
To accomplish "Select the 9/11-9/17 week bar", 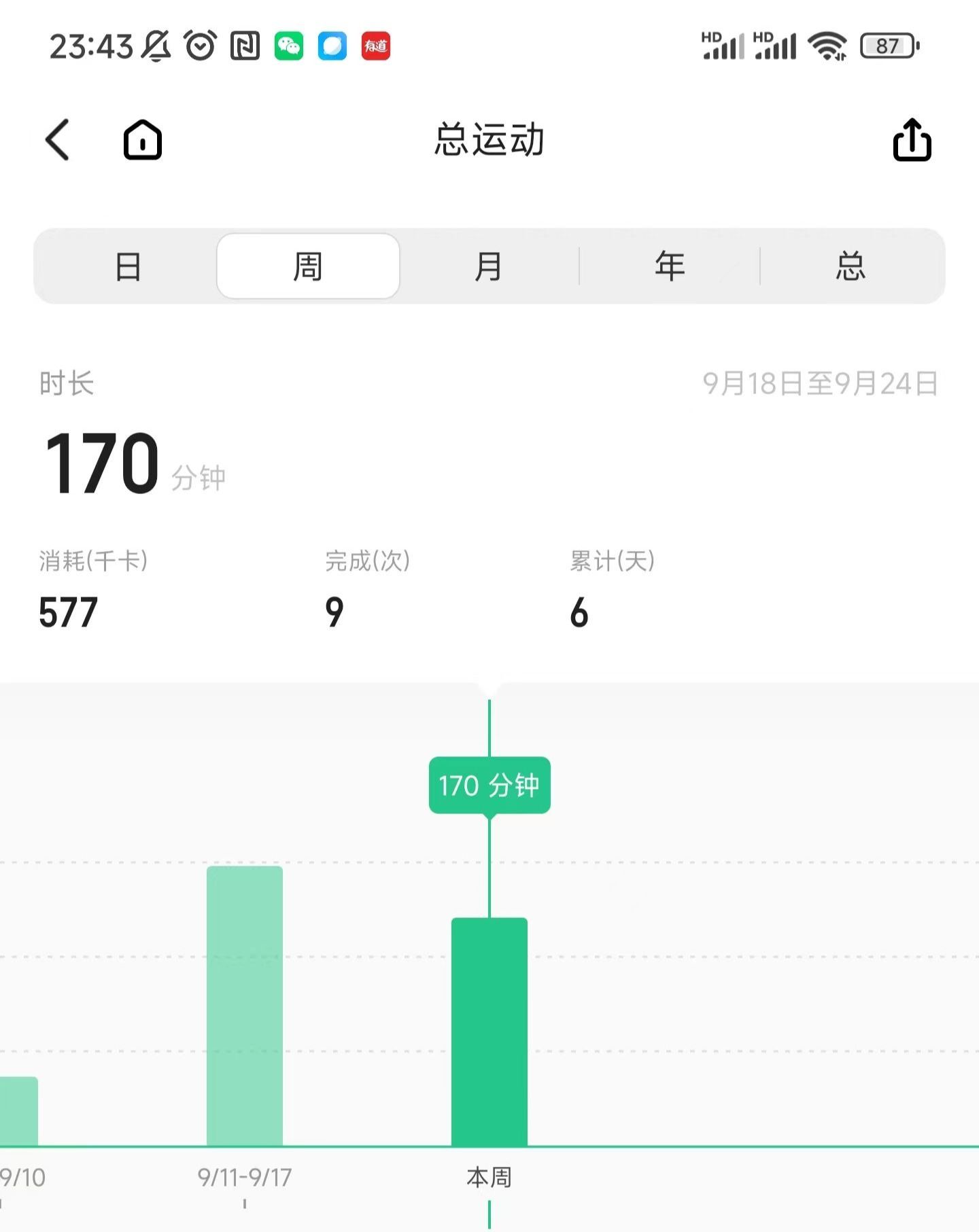I will 245,1006.
